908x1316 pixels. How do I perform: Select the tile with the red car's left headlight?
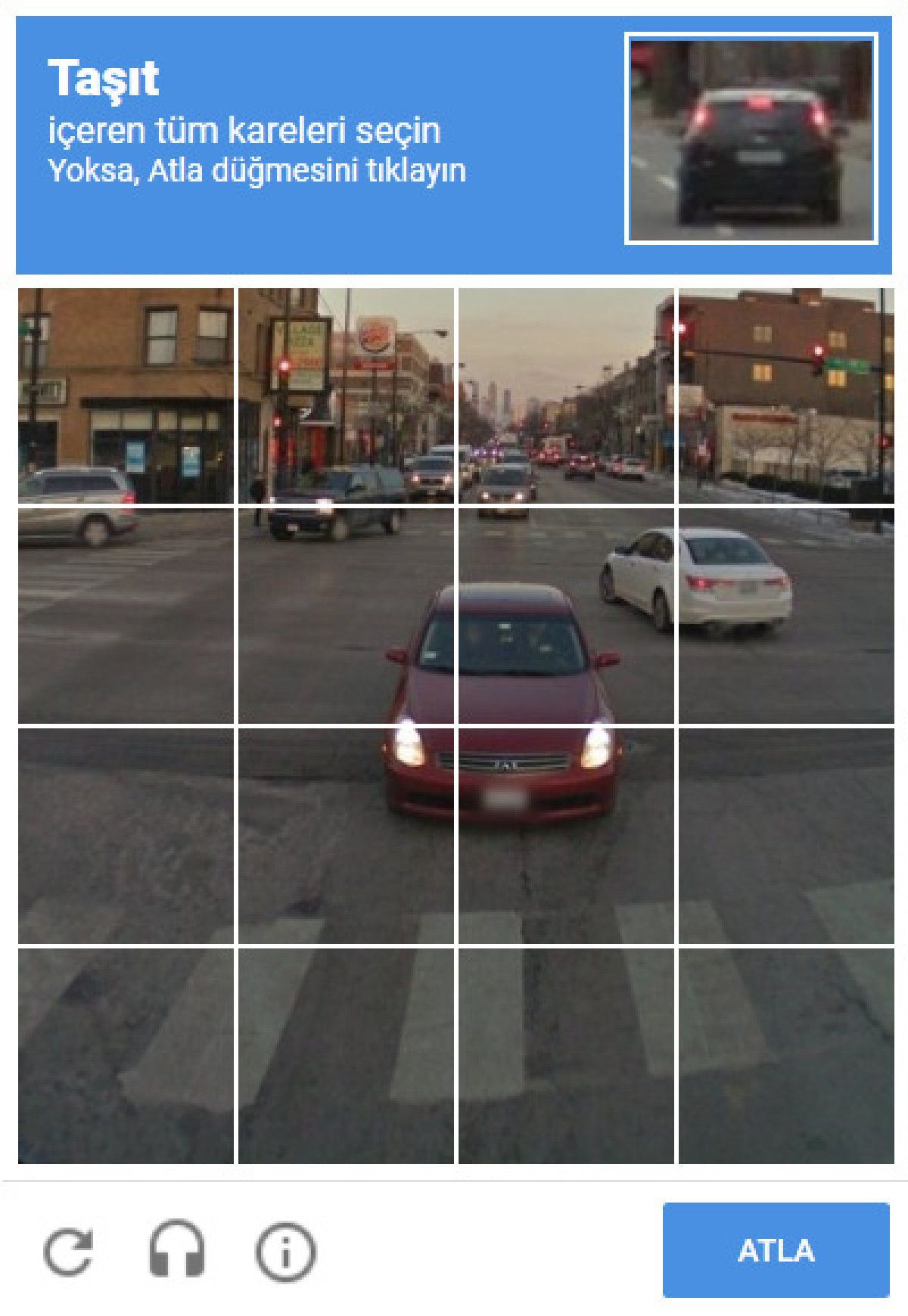point(346,836)
